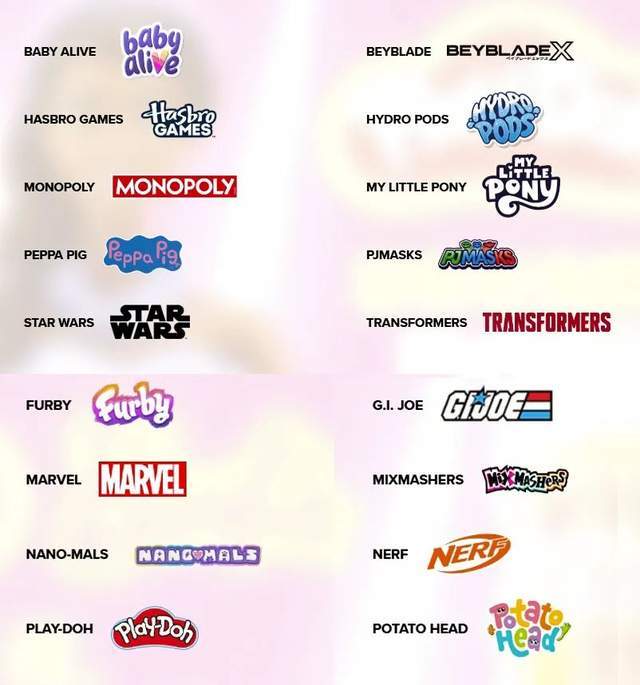Choose the Star Wars brand
This screenshot has width=640, height=685.
(x=59, y=323)
